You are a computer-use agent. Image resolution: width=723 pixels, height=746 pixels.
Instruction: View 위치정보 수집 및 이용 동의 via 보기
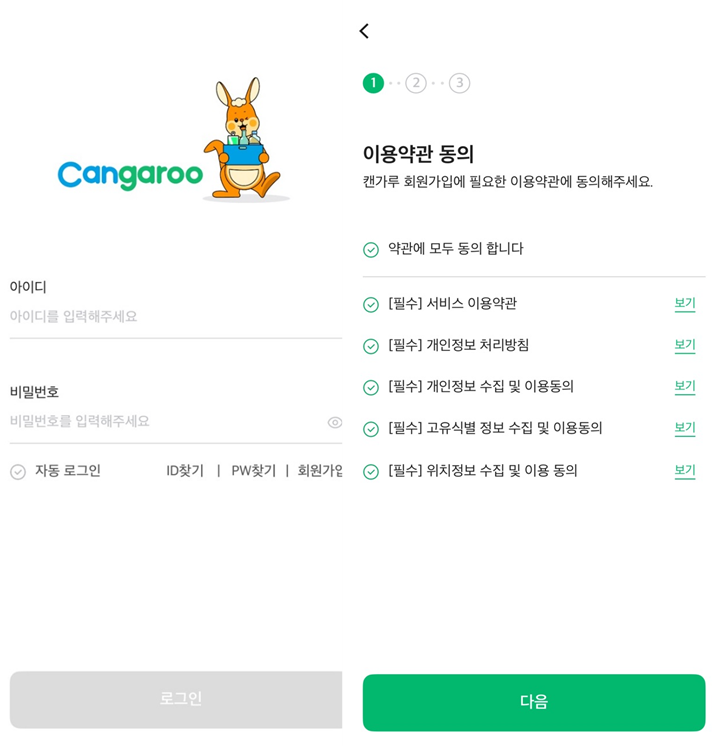pyautogui.click(x=684, y=470)
